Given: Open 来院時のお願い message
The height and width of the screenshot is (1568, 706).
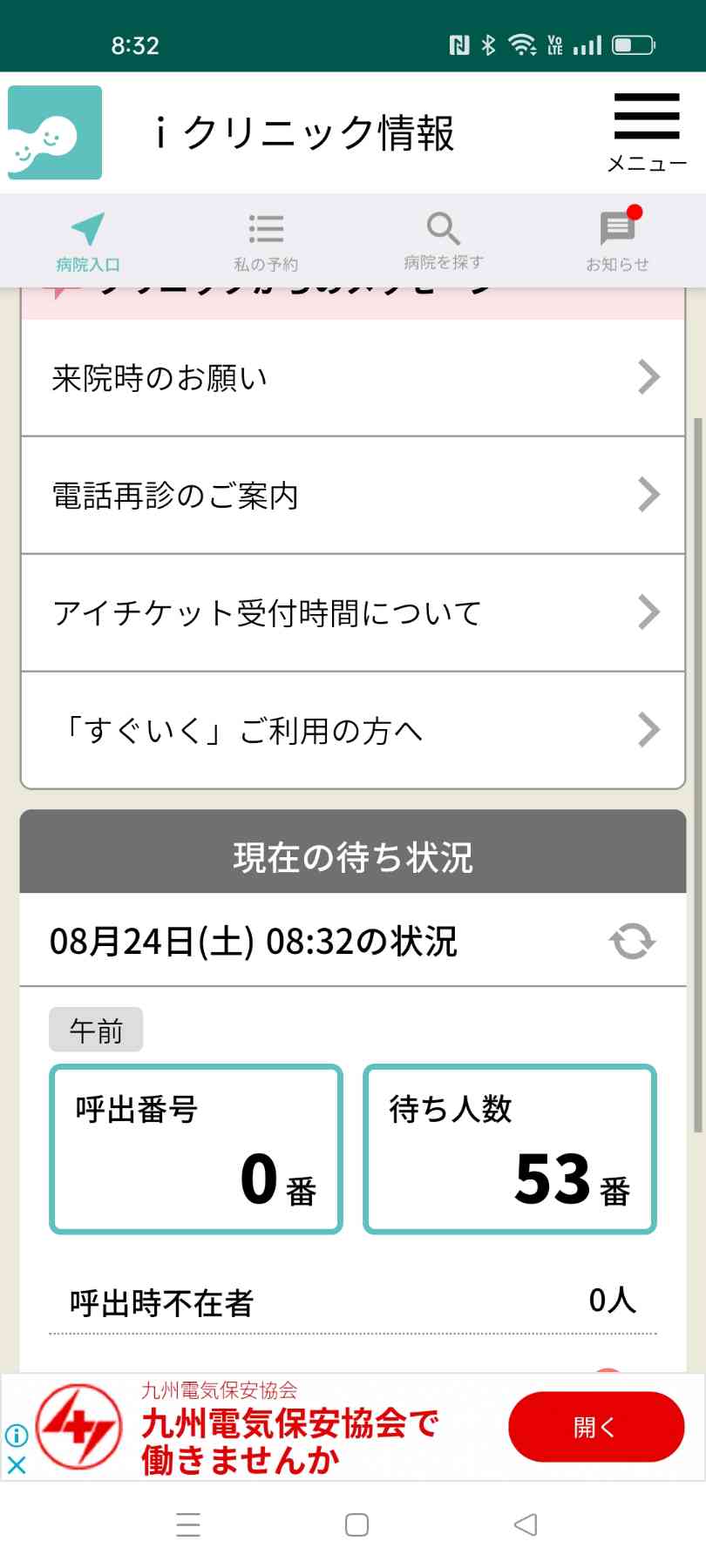Looking at the screenshot, I should (x=352, y=378).
